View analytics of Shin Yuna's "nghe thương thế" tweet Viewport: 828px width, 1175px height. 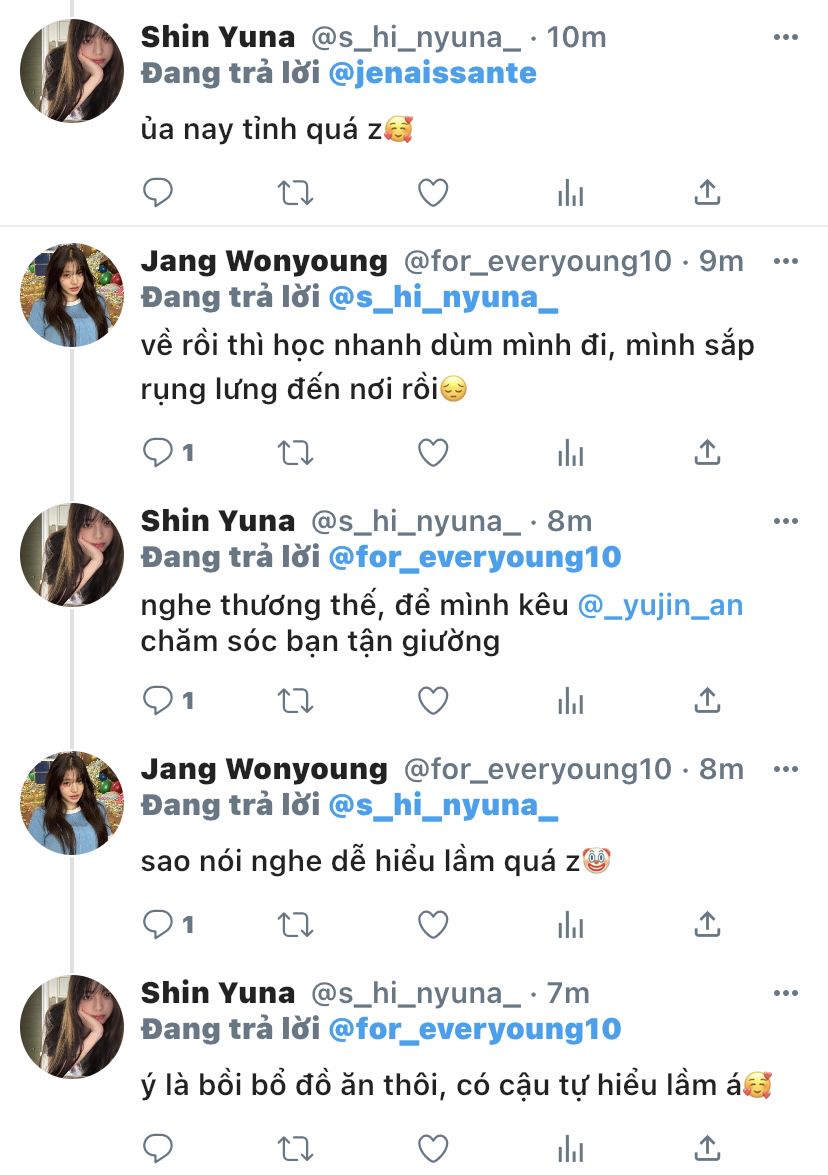click(570, 701)
